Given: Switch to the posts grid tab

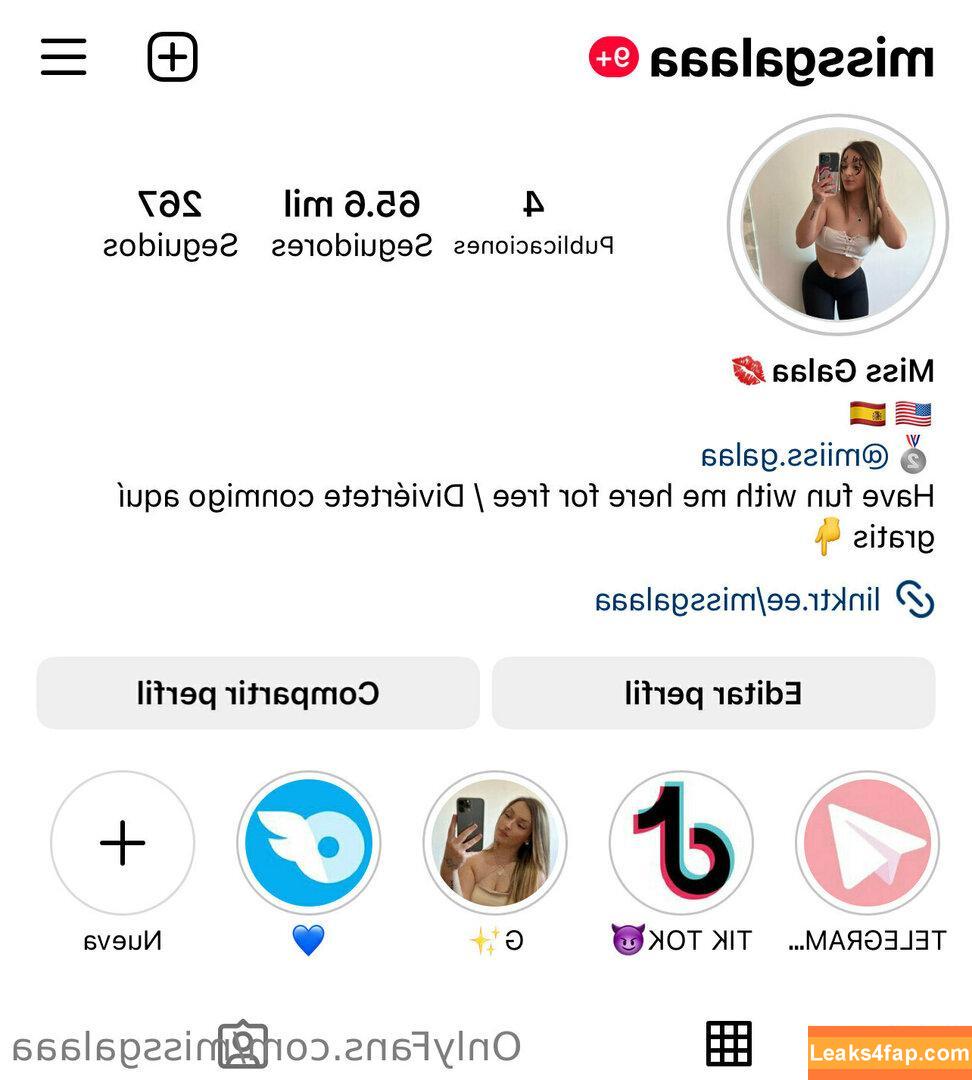Looking at the screenshot, I should 728,1043.
